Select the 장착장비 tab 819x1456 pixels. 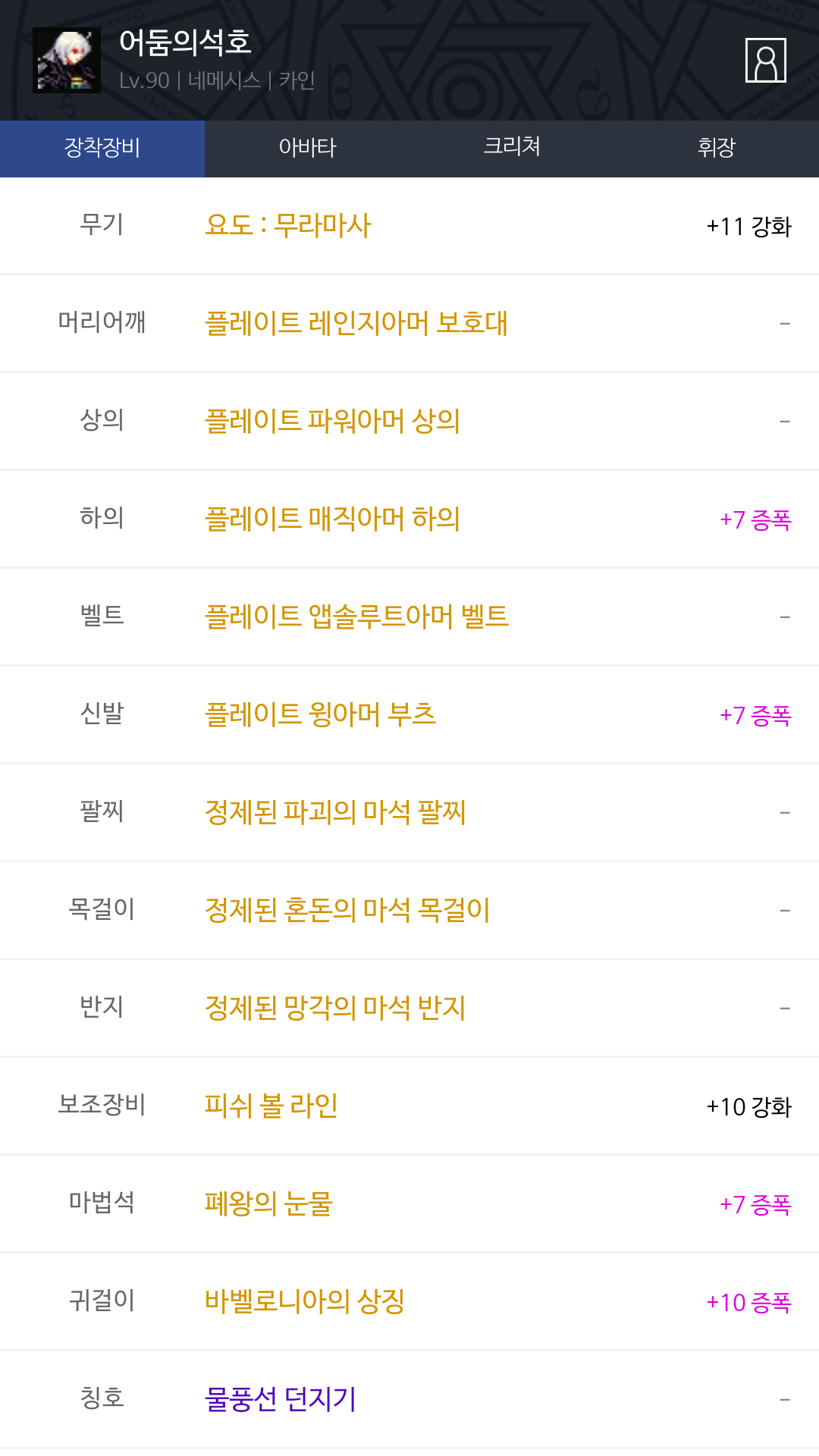(102, 148)
